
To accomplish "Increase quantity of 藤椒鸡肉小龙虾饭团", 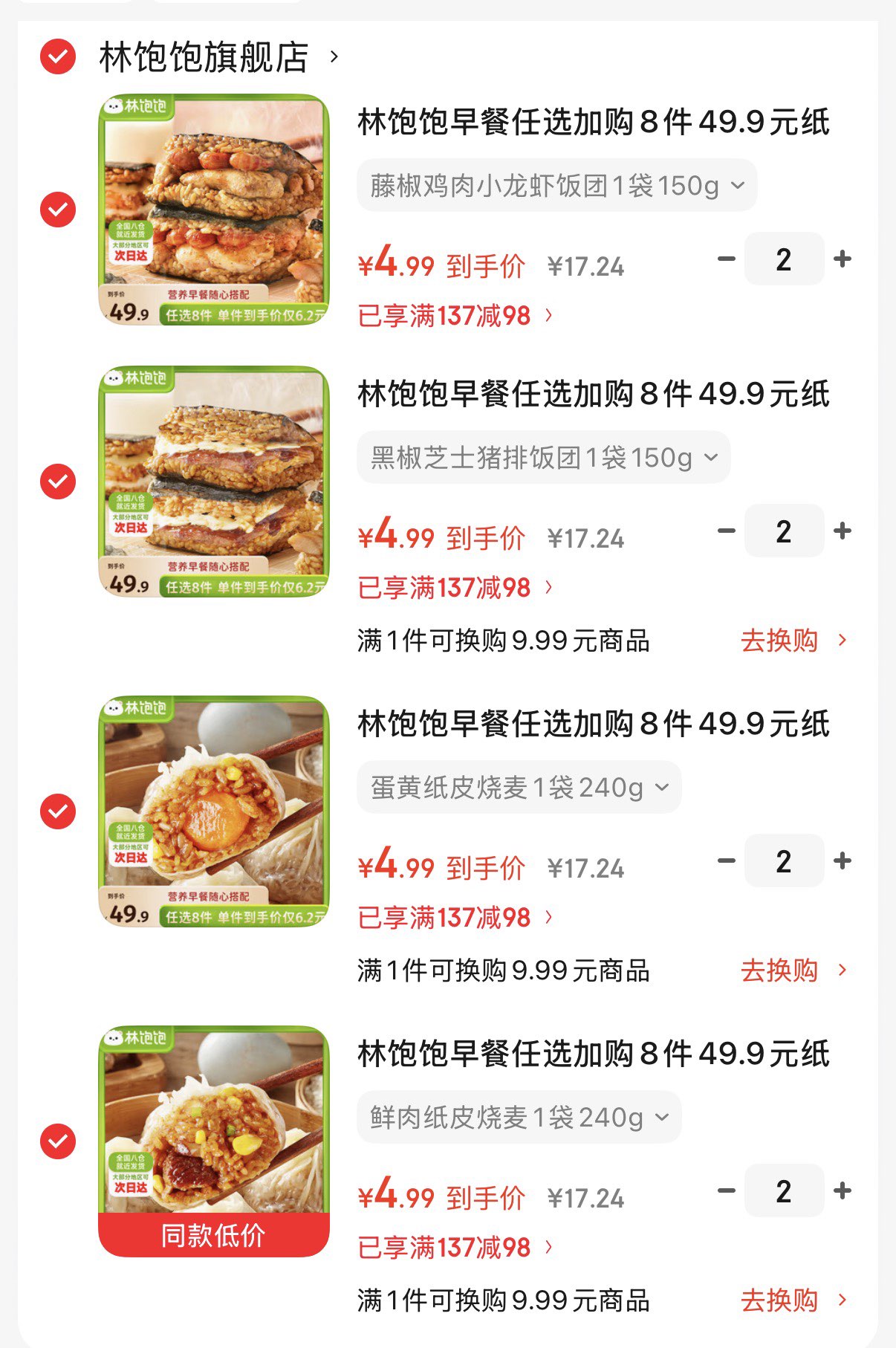I will coord(843,258).
